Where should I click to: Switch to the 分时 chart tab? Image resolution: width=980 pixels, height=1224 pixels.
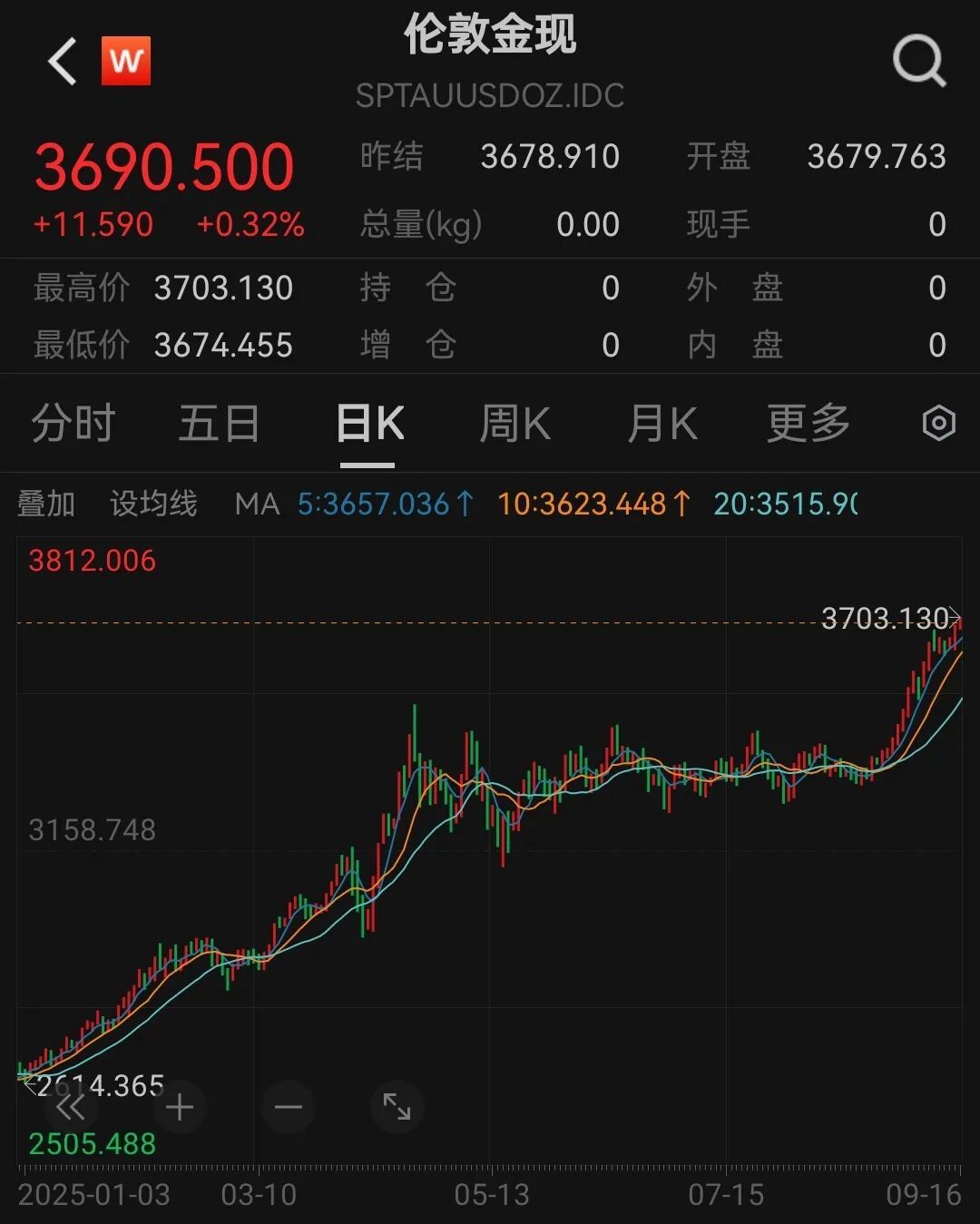[x=73, y=424]
